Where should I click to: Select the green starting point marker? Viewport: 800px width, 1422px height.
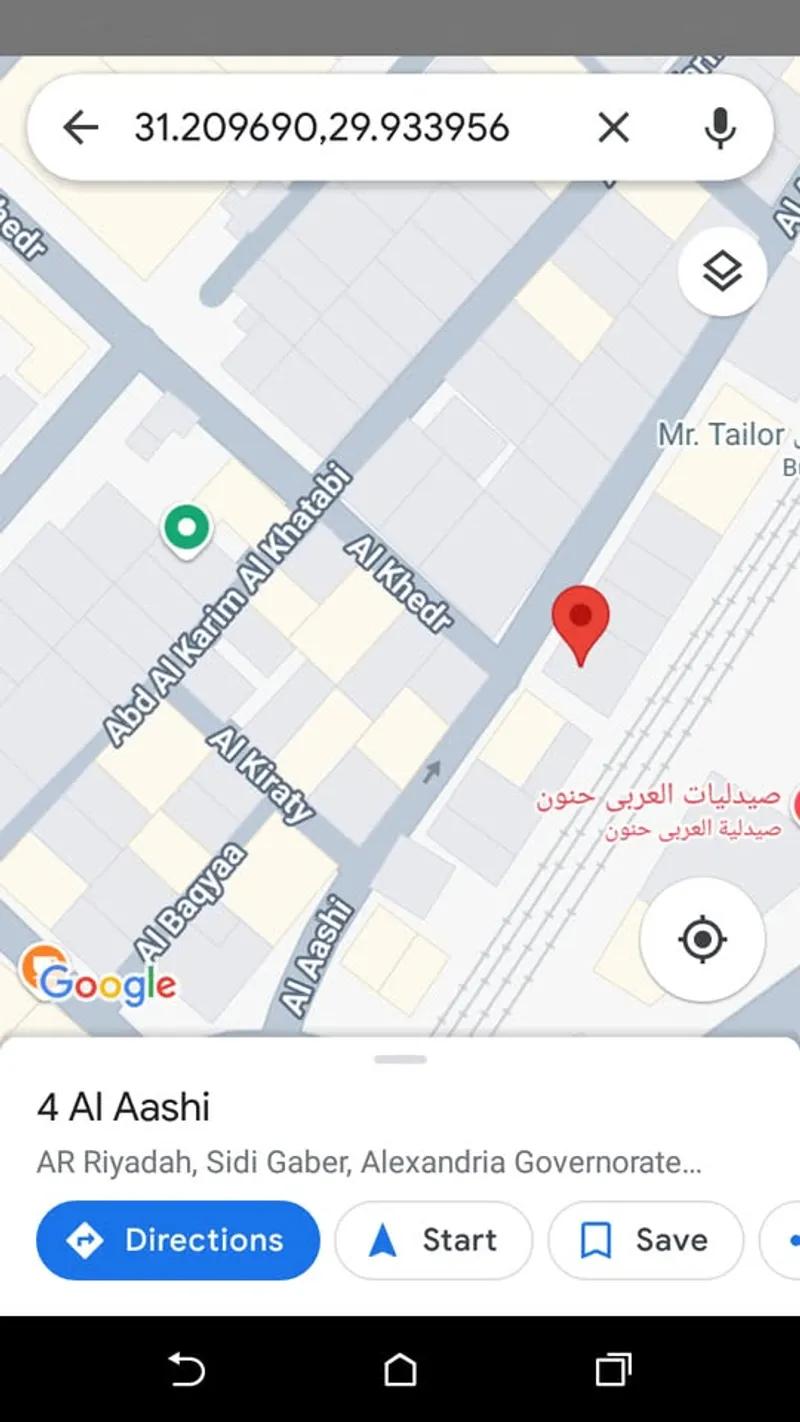(x=186, y=527)
